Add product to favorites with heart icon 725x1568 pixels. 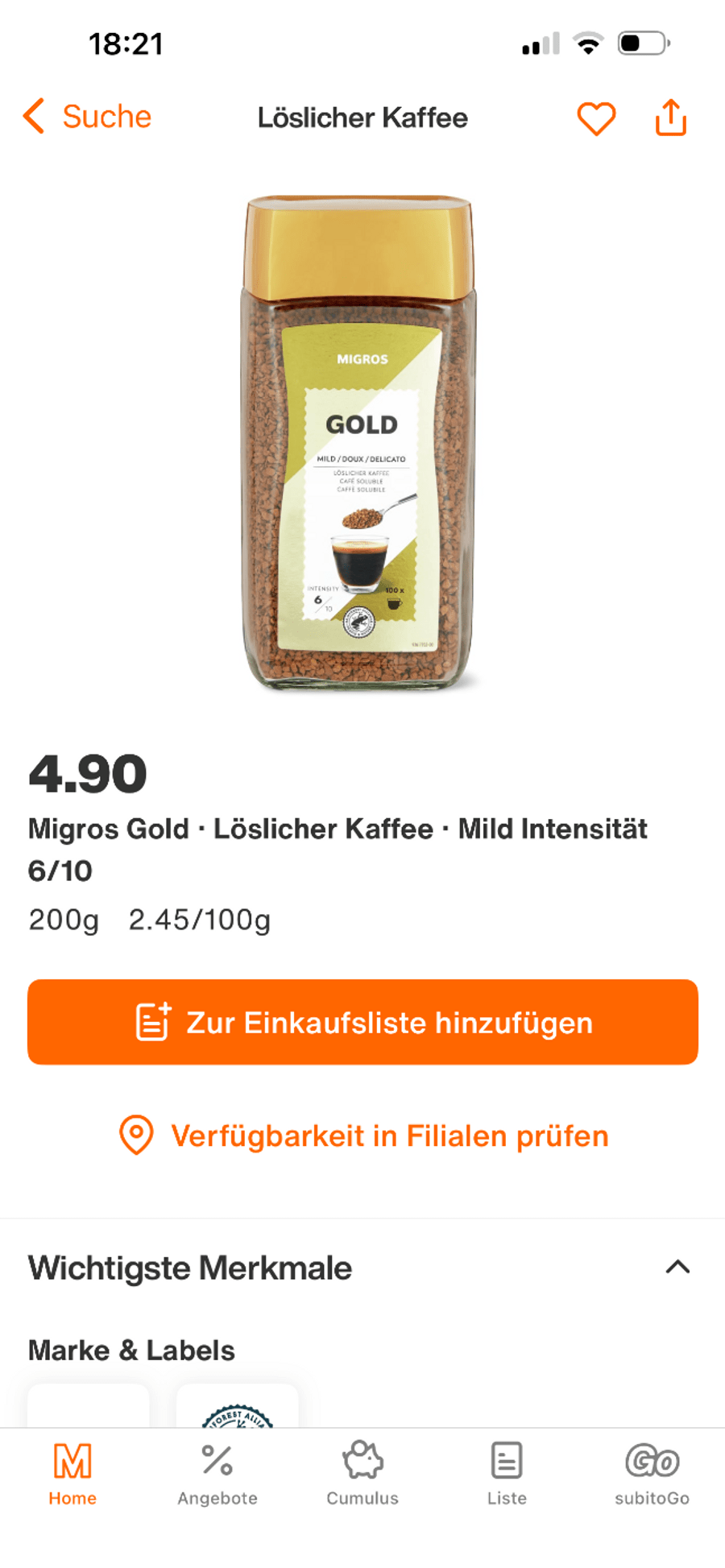click(x=596, y=118)
